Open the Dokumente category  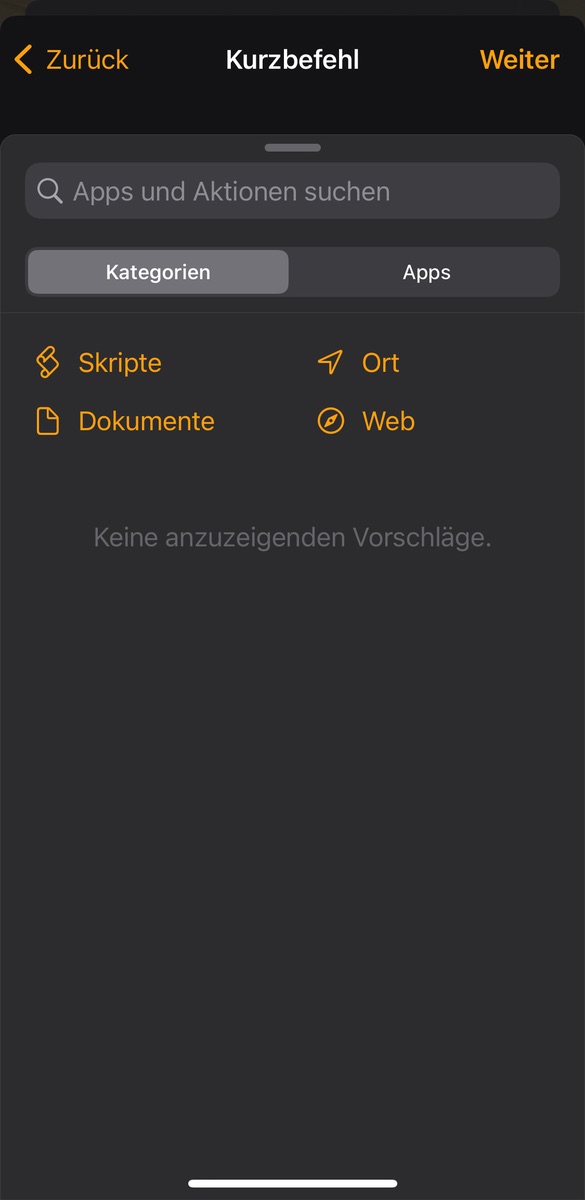(125, 421)
